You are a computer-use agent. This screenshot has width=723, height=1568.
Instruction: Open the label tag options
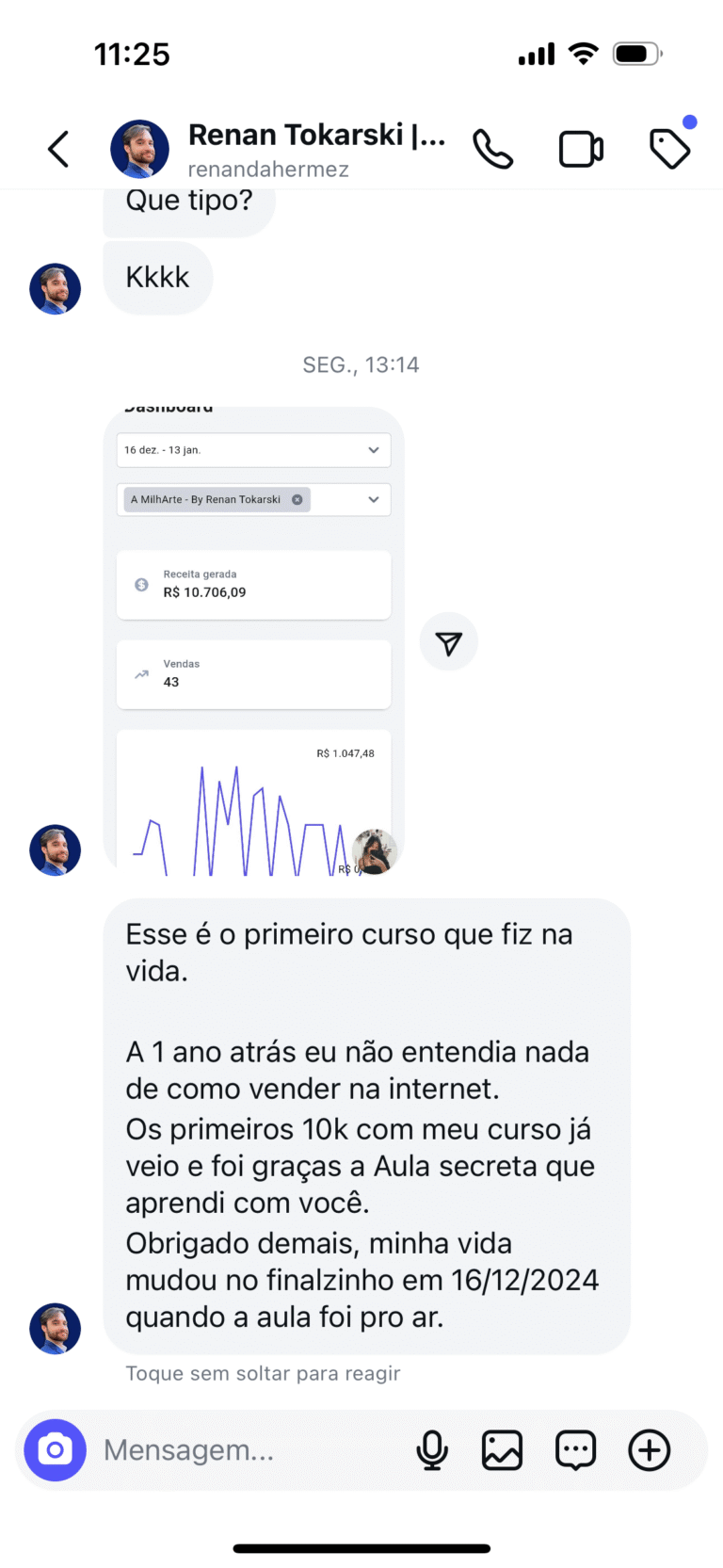pos(670,149)
